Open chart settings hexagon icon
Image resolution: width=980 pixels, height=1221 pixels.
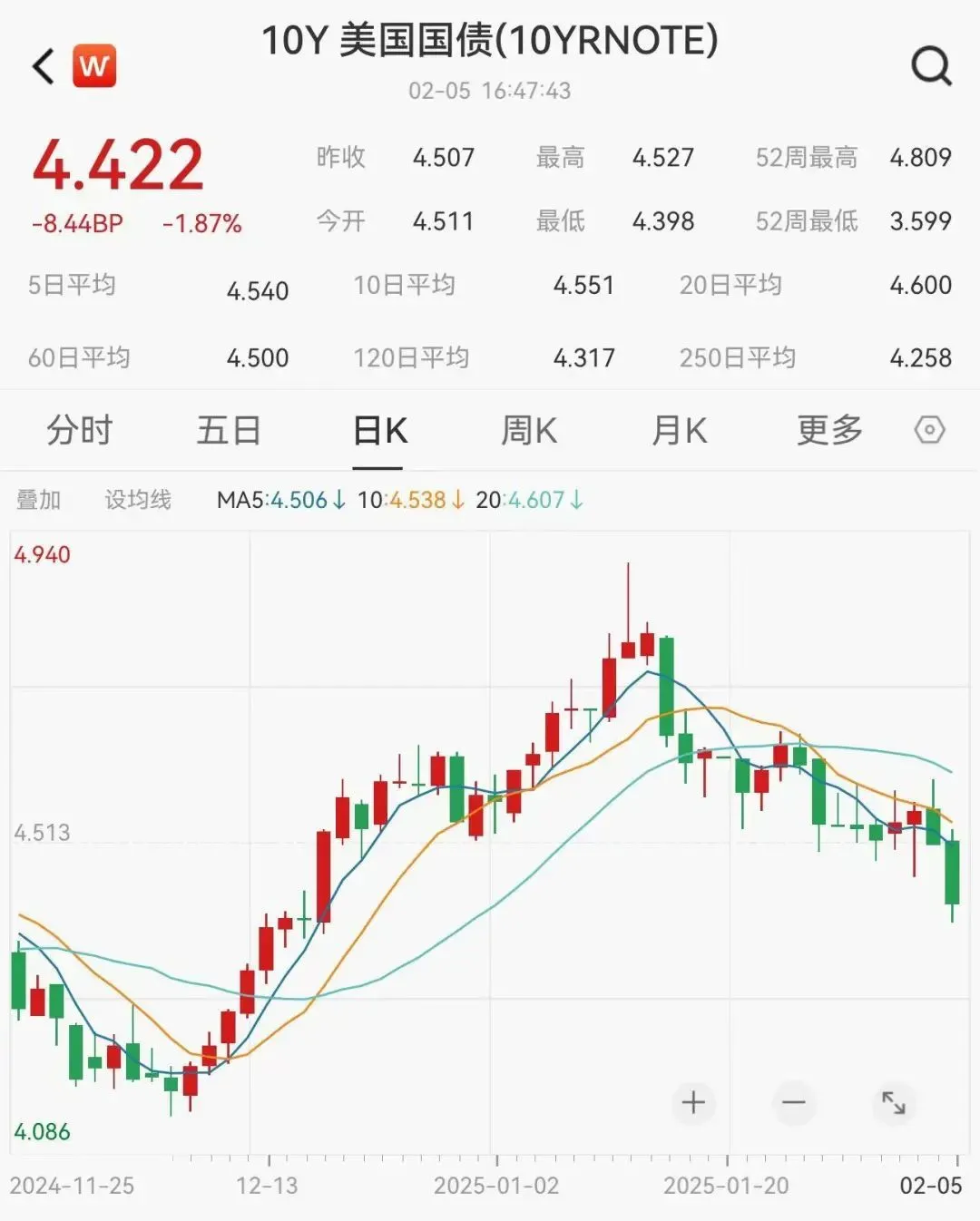click(x=930, y=430)
